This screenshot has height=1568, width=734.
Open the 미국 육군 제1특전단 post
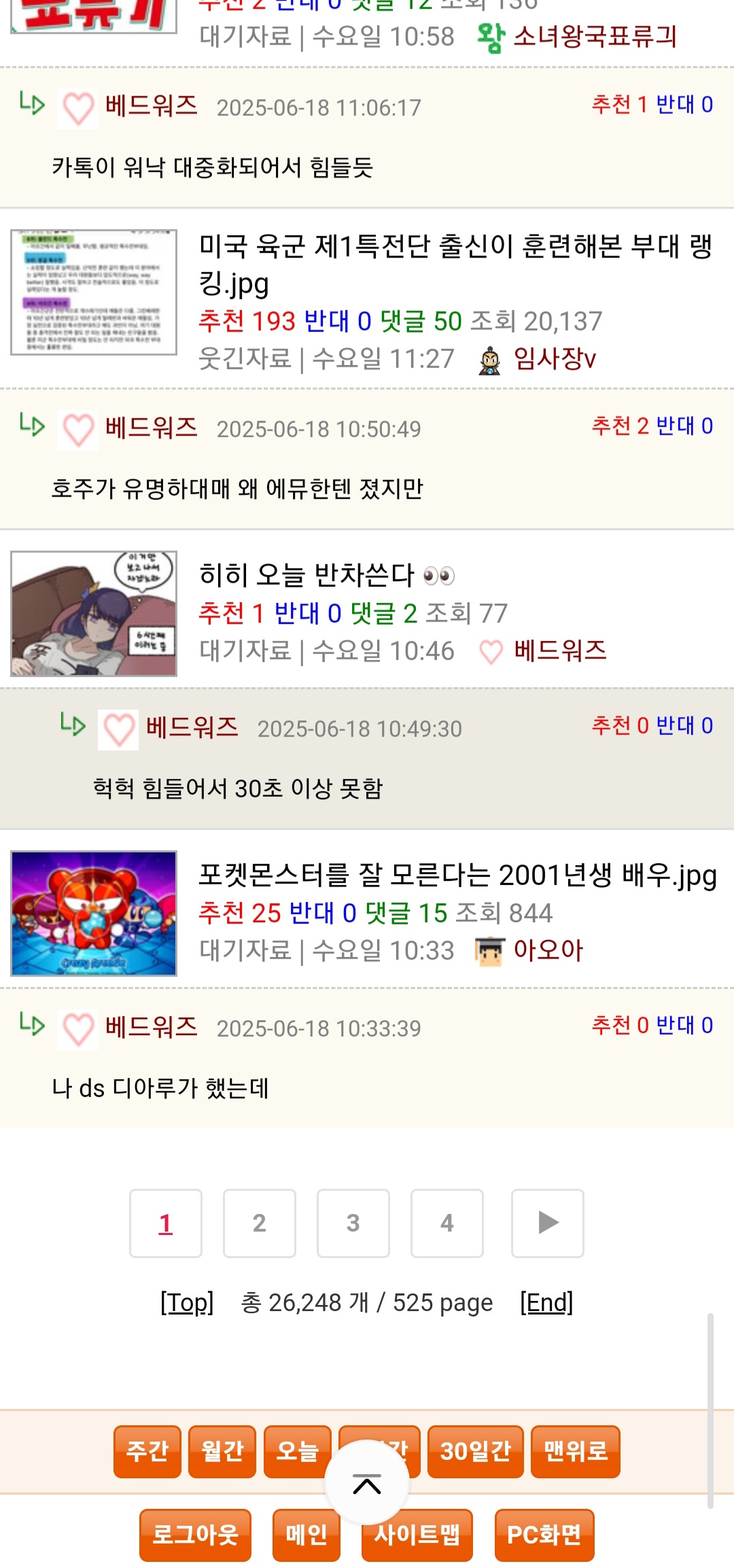(455, 264)
